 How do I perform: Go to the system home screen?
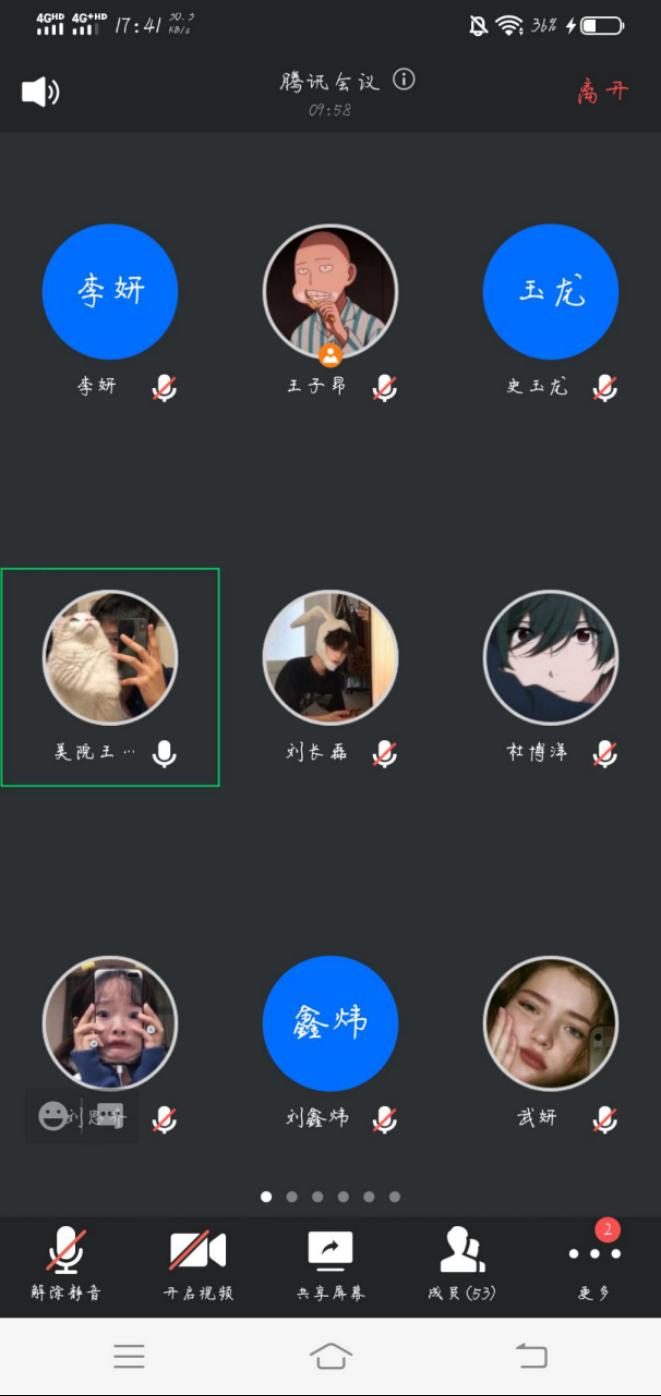click(x=331, y=1356)
